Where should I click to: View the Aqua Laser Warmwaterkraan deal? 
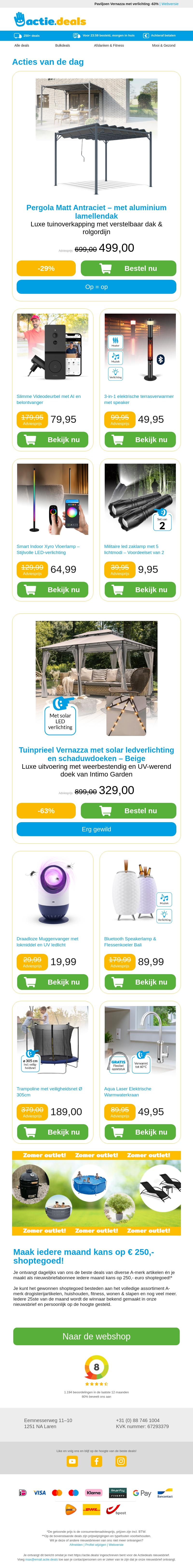click(x=140, y=1132)
